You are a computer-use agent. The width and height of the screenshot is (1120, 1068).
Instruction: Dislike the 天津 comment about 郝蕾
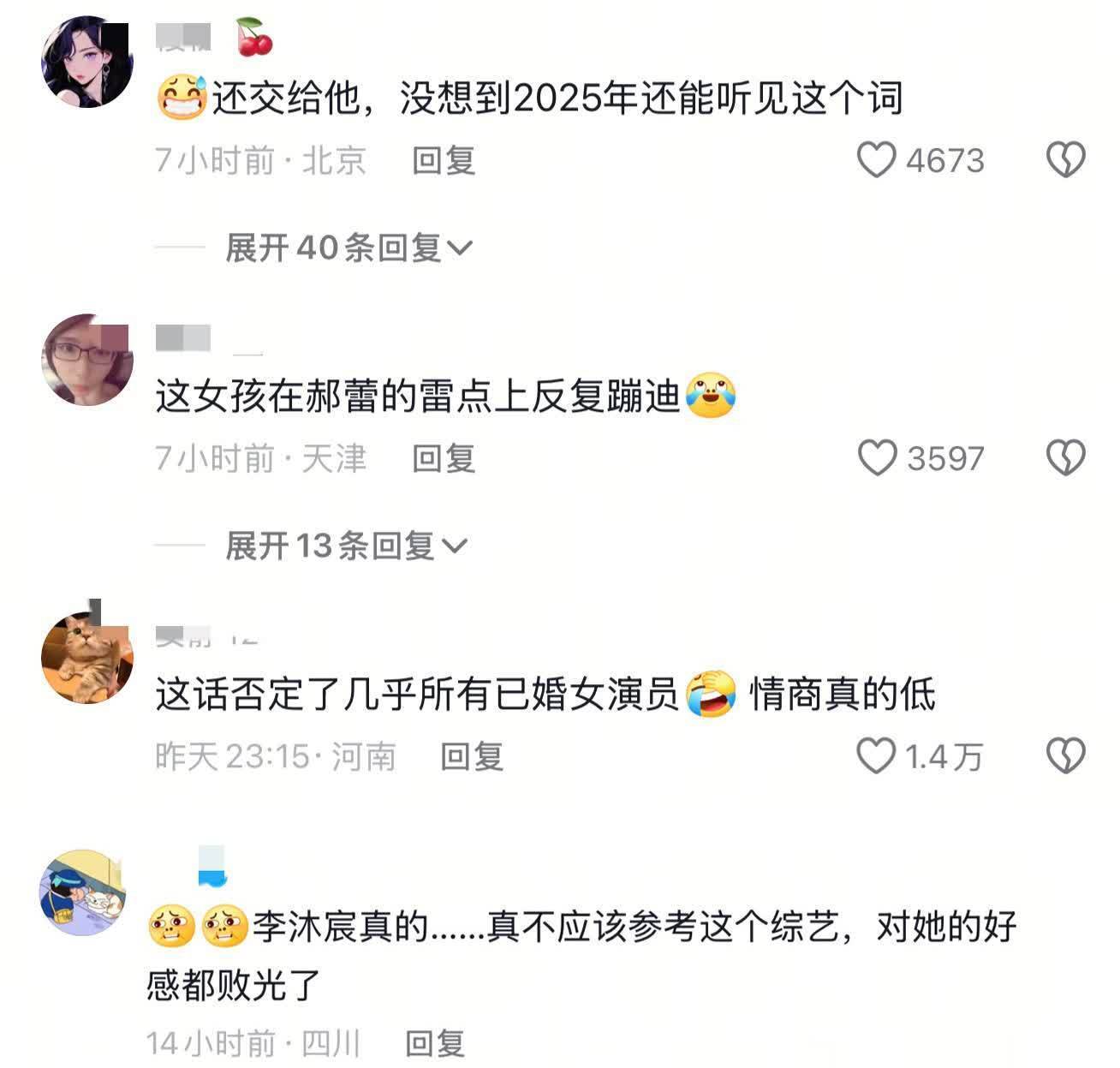coord(1066,458)
